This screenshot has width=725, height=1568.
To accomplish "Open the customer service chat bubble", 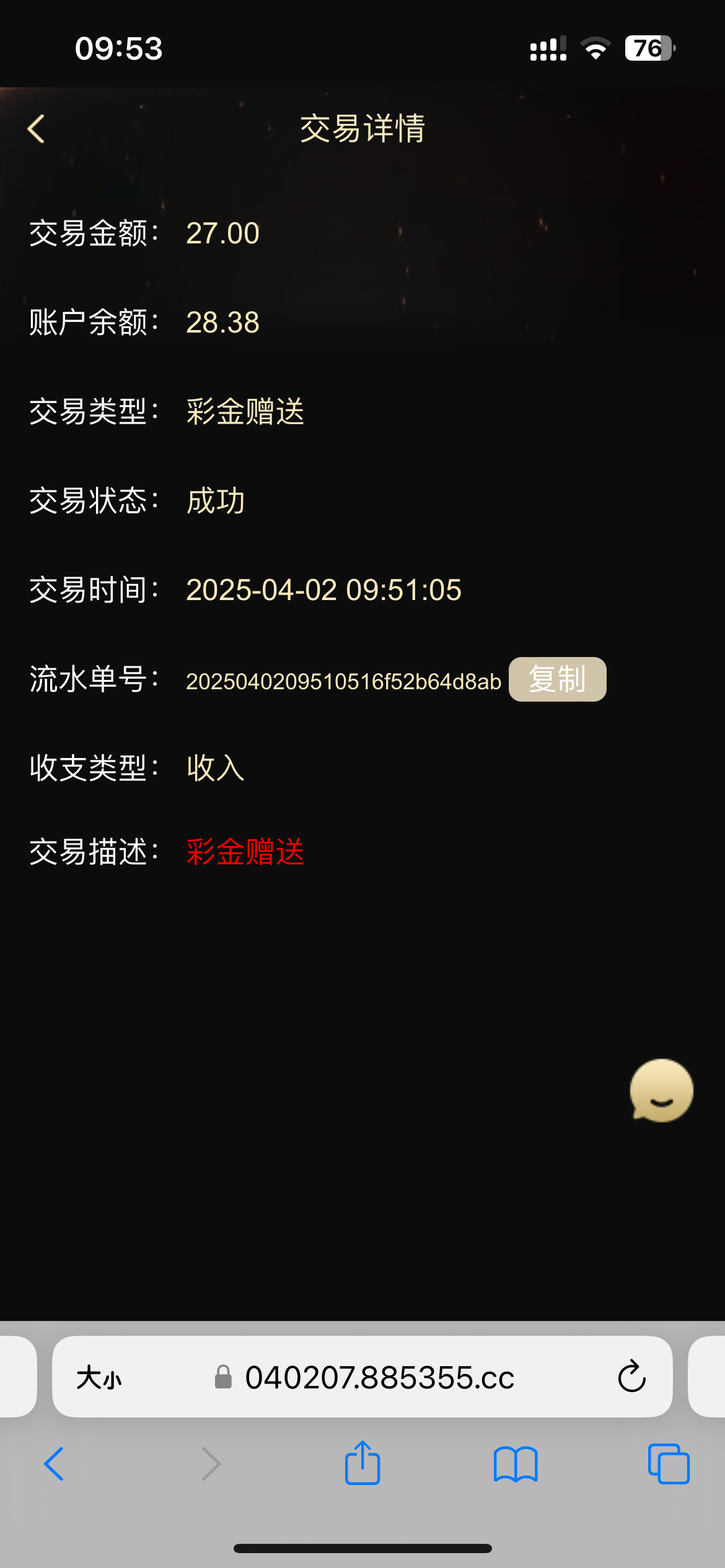I will tap(661, 1091).
